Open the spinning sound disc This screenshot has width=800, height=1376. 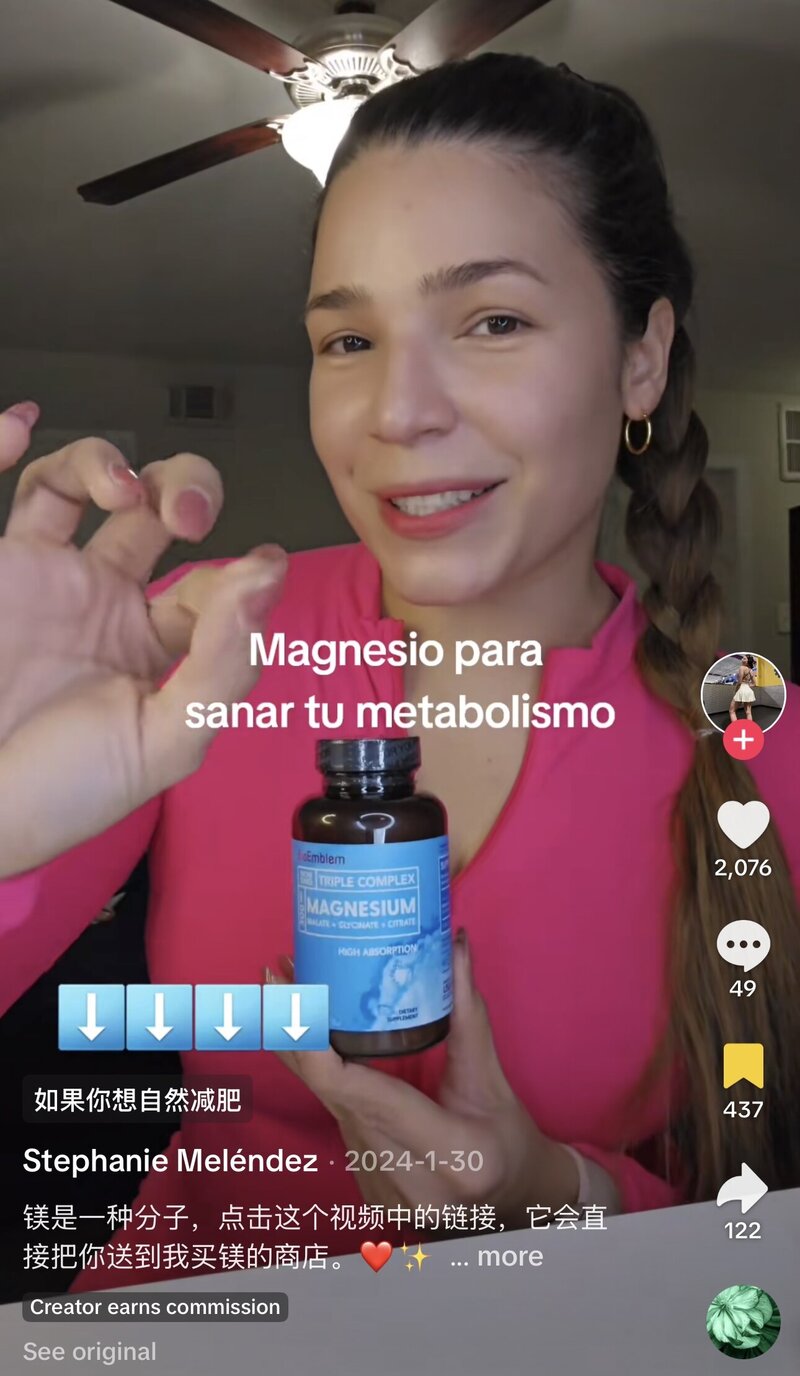pos(743,1322)
